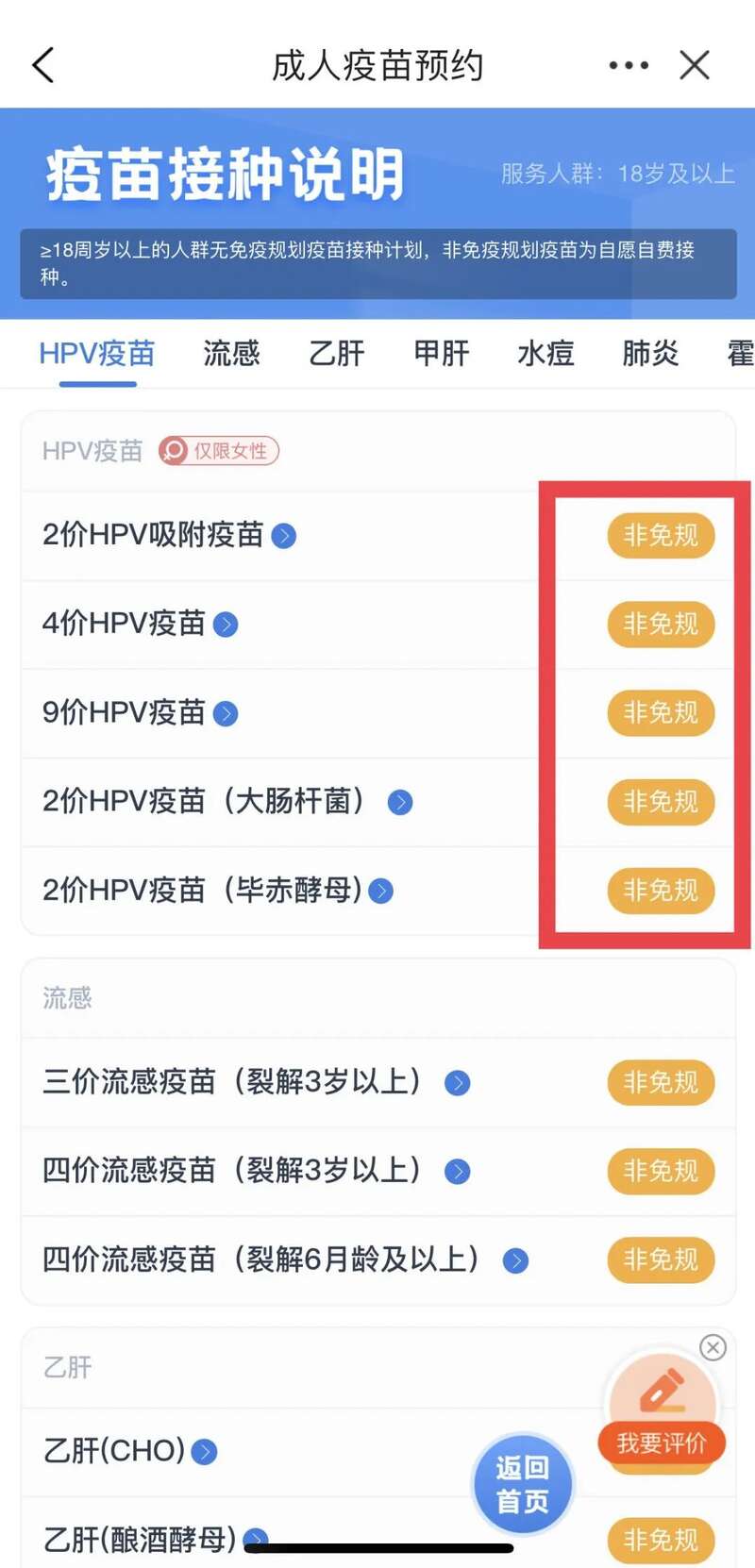Open 四价流感疫苗（裂解6月龄及以上） row
Screen dimensions: 755x1568
pyautogui.click(x=283, y=1259)
